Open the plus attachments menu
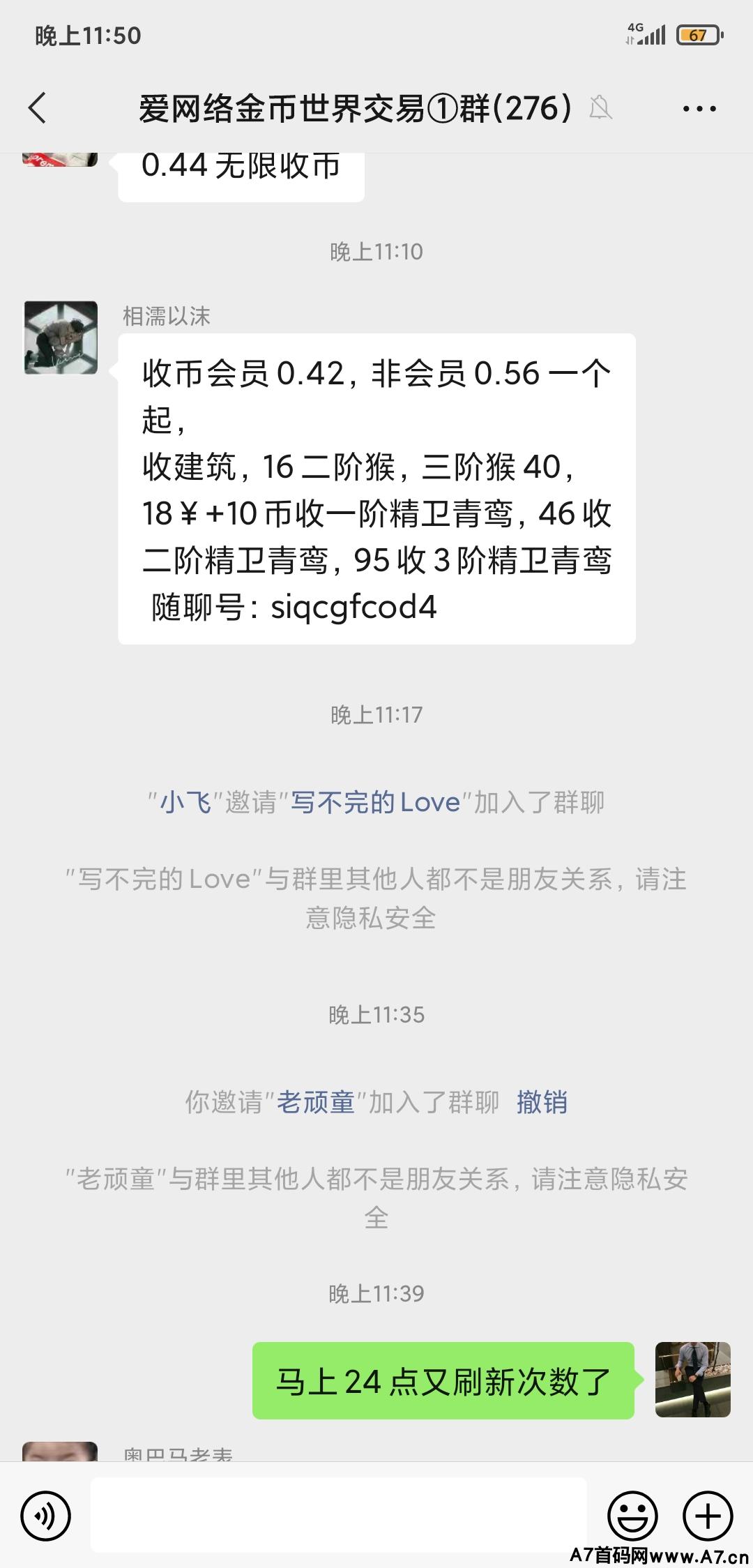 tap(708, 1516)
